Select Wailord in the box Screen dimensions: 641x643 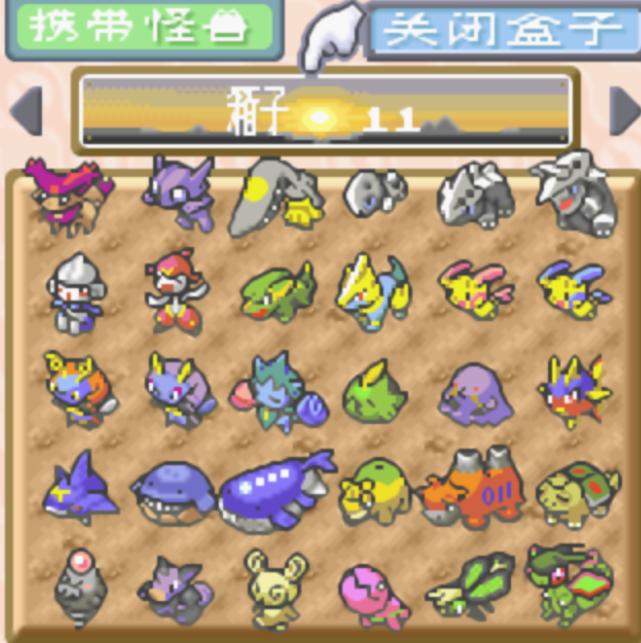coord(274,491)
